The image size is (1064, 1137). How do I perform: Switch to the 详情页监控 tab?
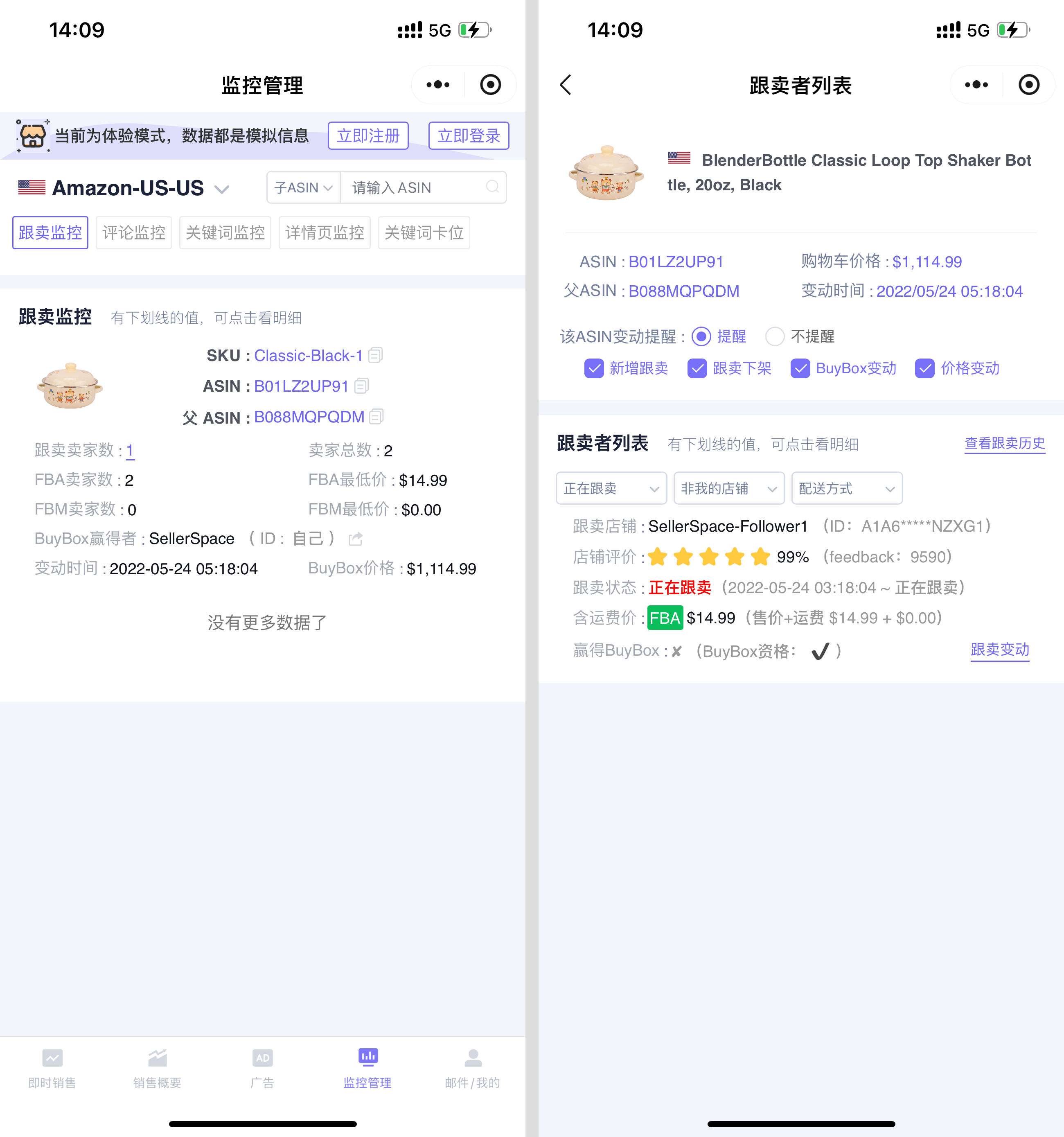(x=324, y=233)
